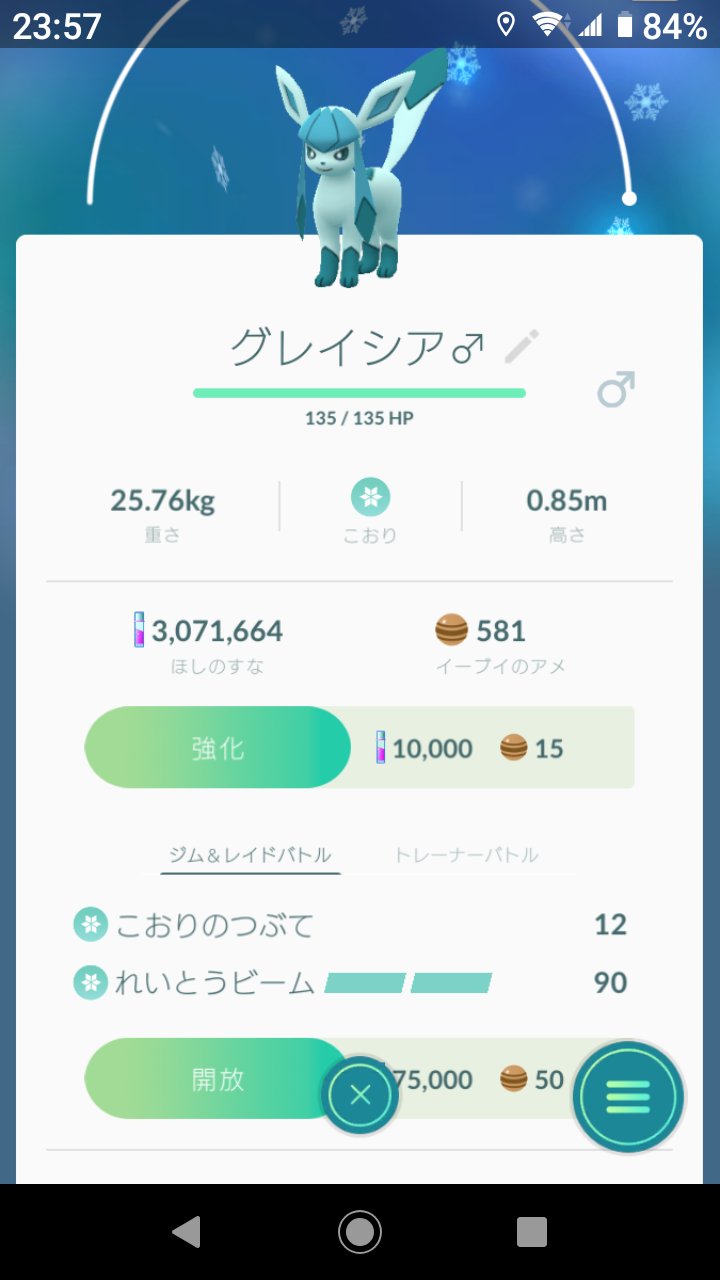This screenshot has height=1280, width=720.
Task: Return to the system home screen
Action: 360,1232
